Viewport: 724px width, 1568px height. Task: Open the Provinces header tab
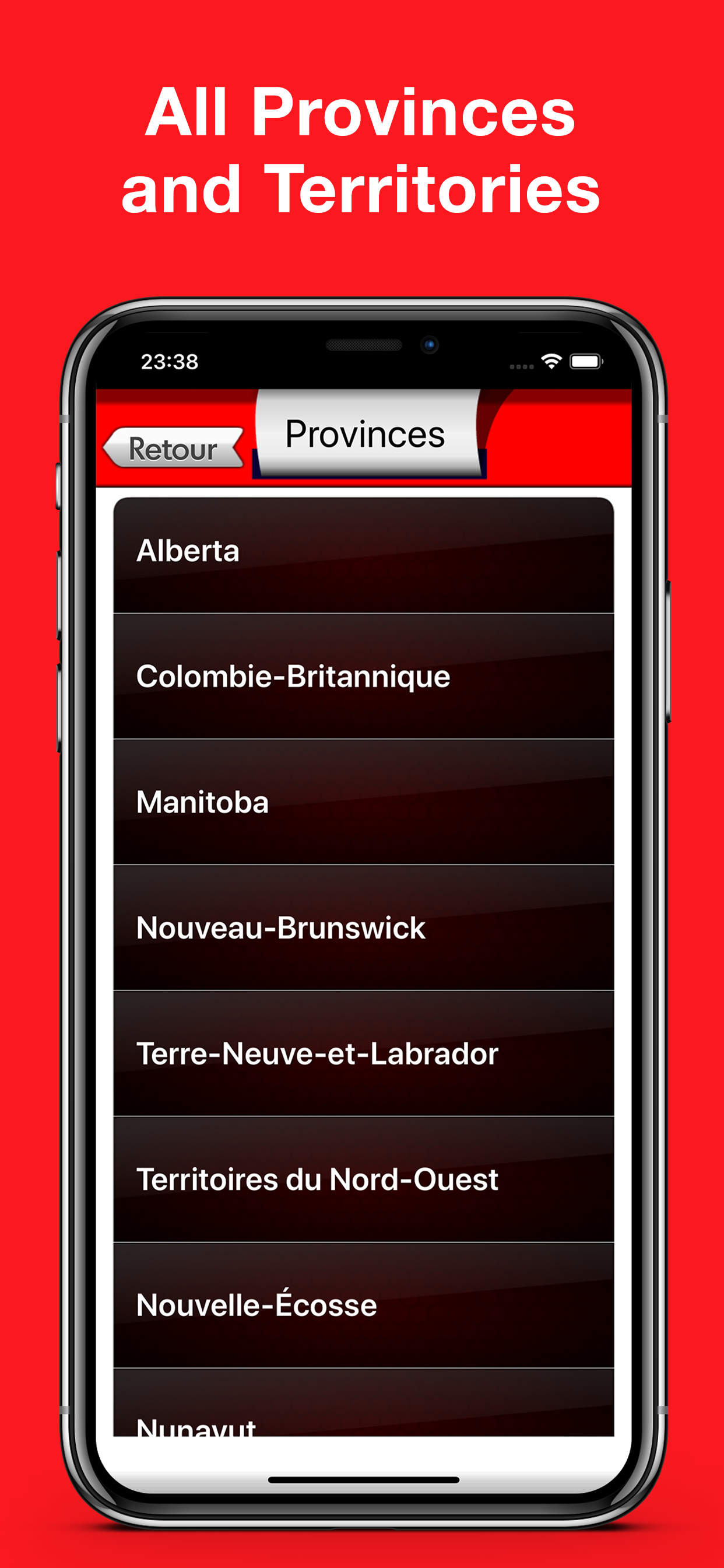pos(365,434)
